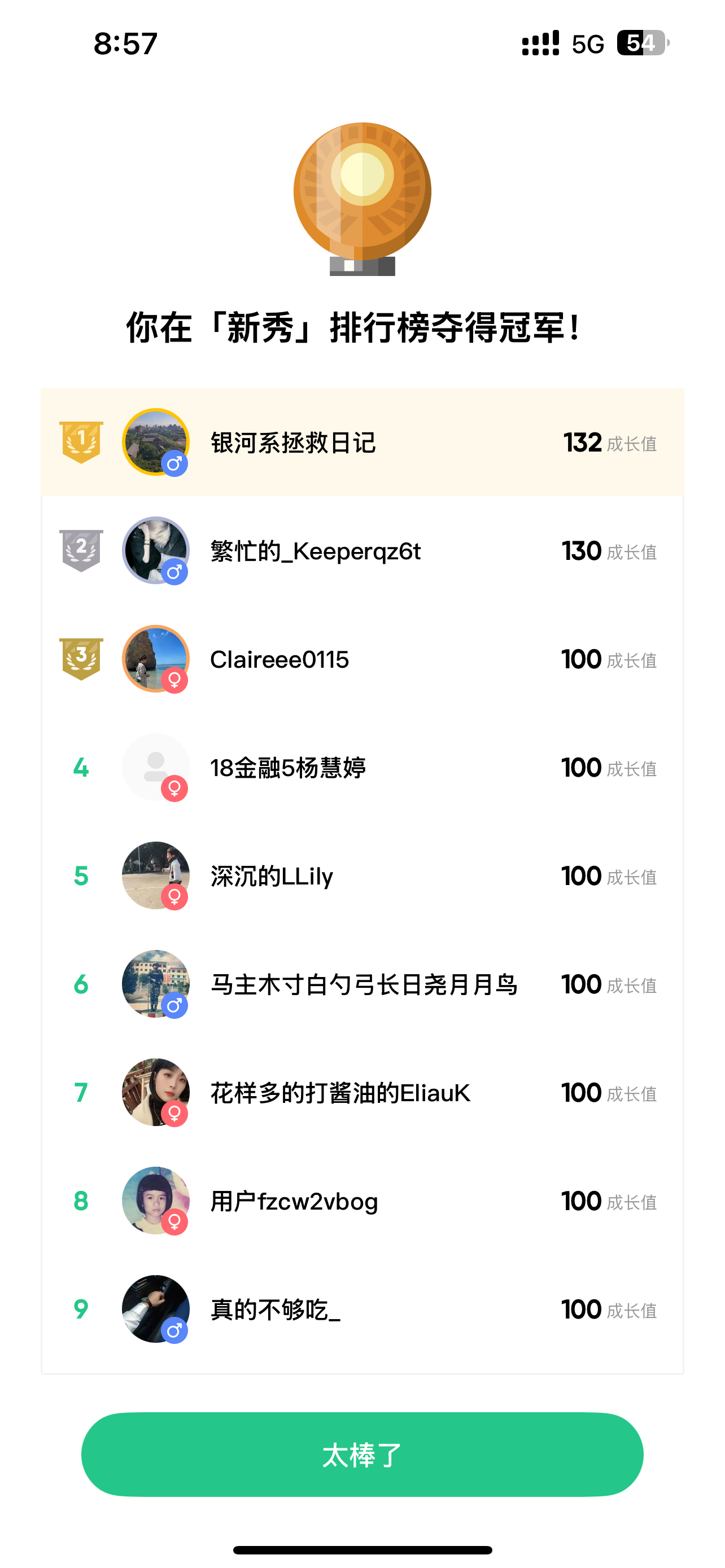Open 银河系拯救日记's leaderboard row
Screen dimensions: 725x1568
pyautogui.click(x=362, y=443)
